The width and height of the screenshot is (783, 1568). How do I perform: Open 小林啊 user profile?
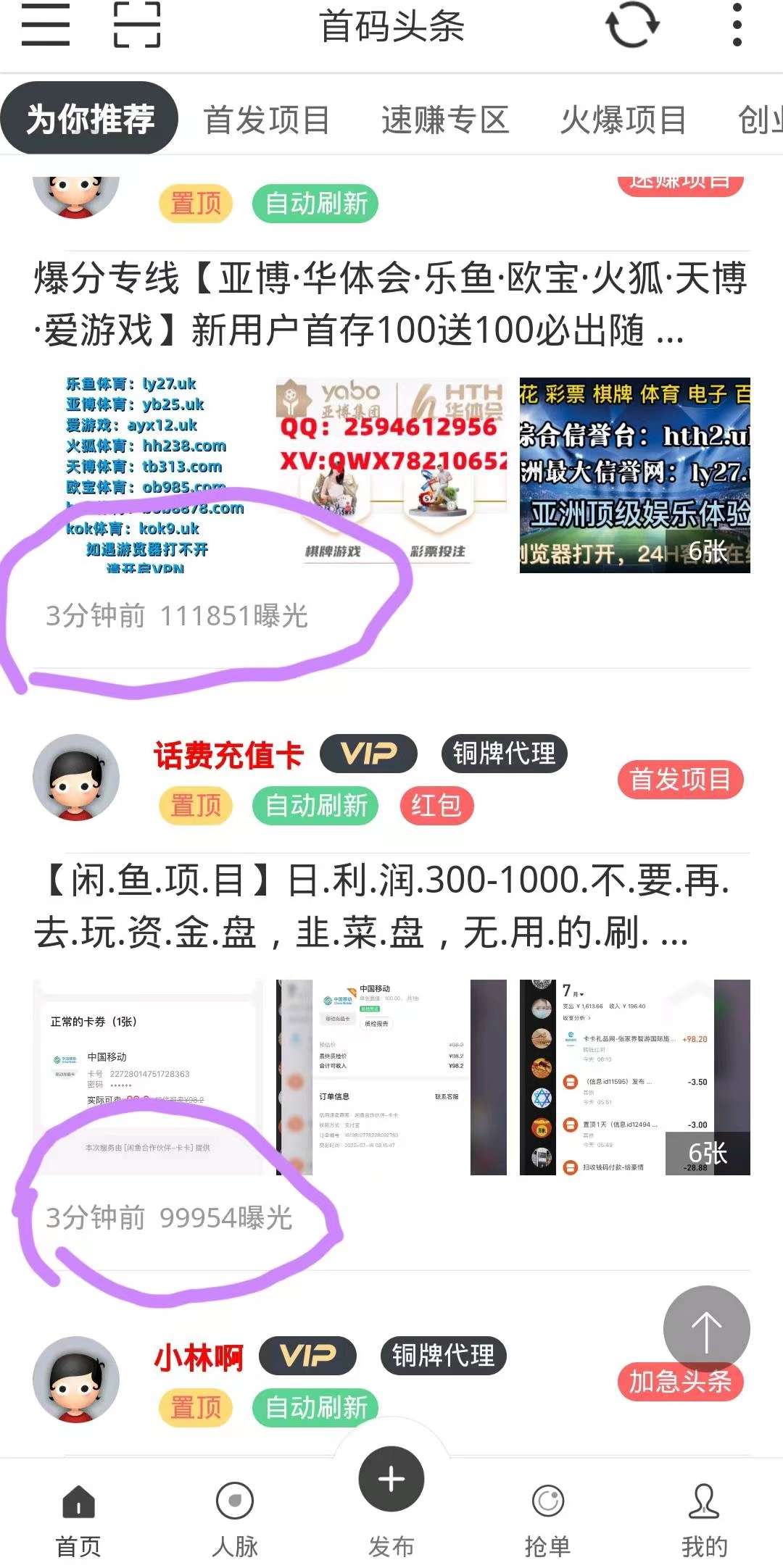(198, 1357)
